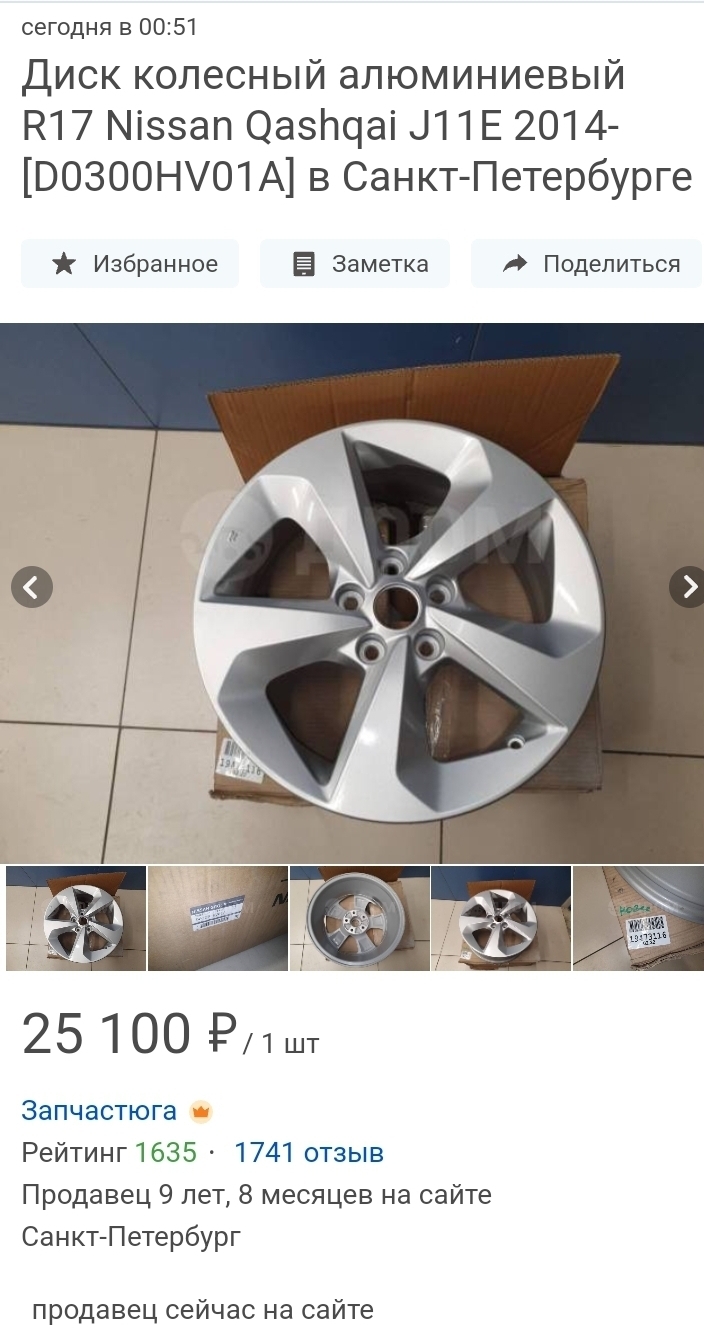Open the Заметка note button
704x1330 pixels.
pyautogui.click(x=355, y=264)
